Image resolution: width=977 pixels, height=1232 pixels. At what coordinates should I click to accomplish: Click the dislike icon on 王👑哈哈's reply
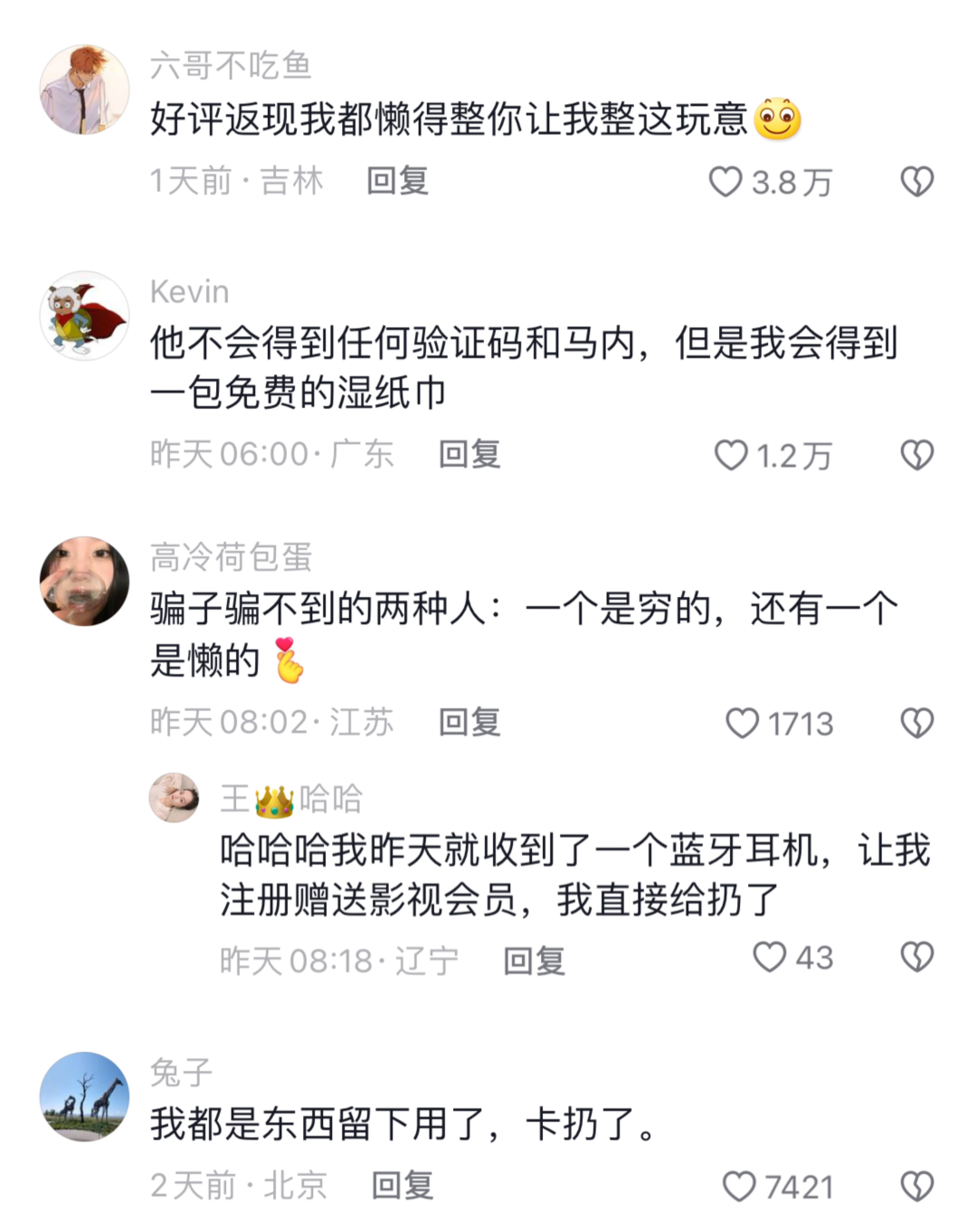[x=918, y=957]
